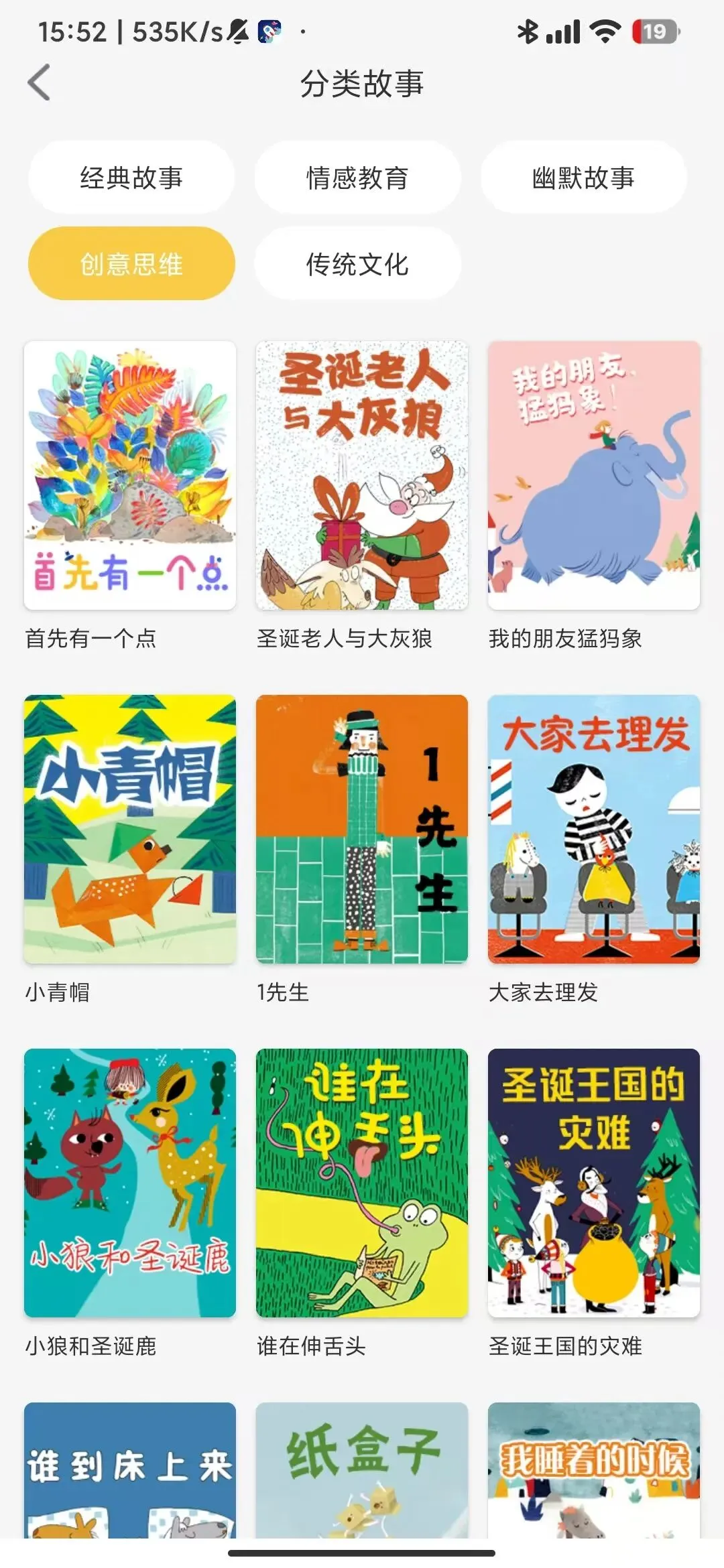Open the book 谁在伸舌头
The height and width of the screenshot is (1568, 724).
tap(362, 1183)
